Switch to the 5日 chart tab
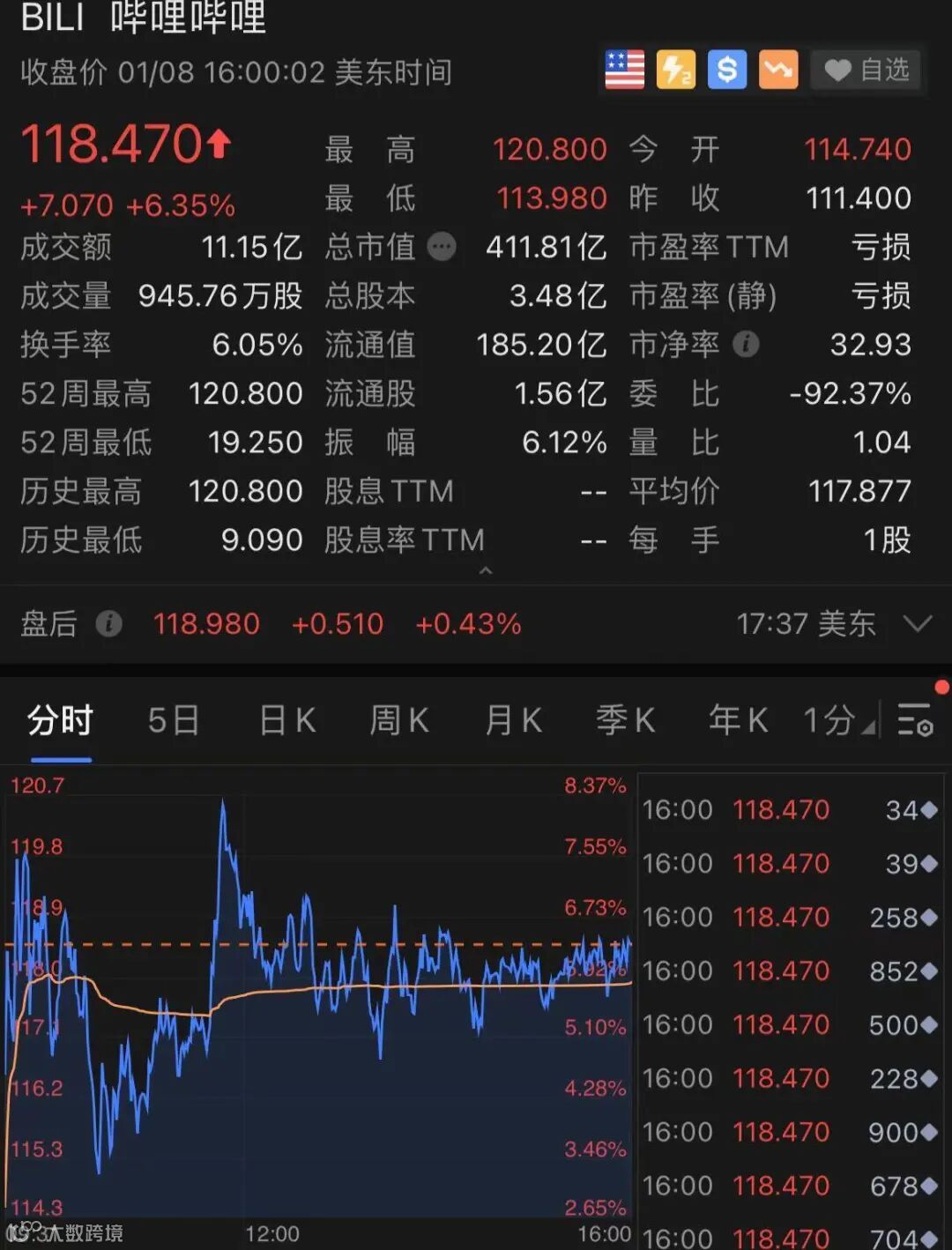 173,721
